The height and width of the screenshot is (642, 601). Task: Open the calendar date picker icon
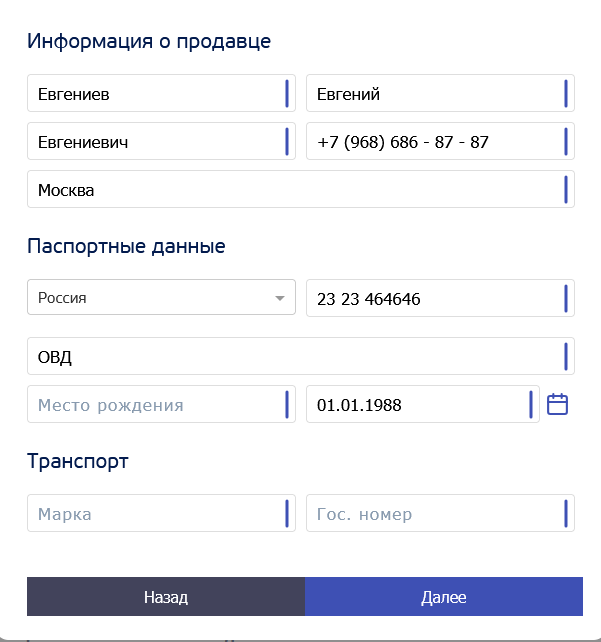point(558,405)
